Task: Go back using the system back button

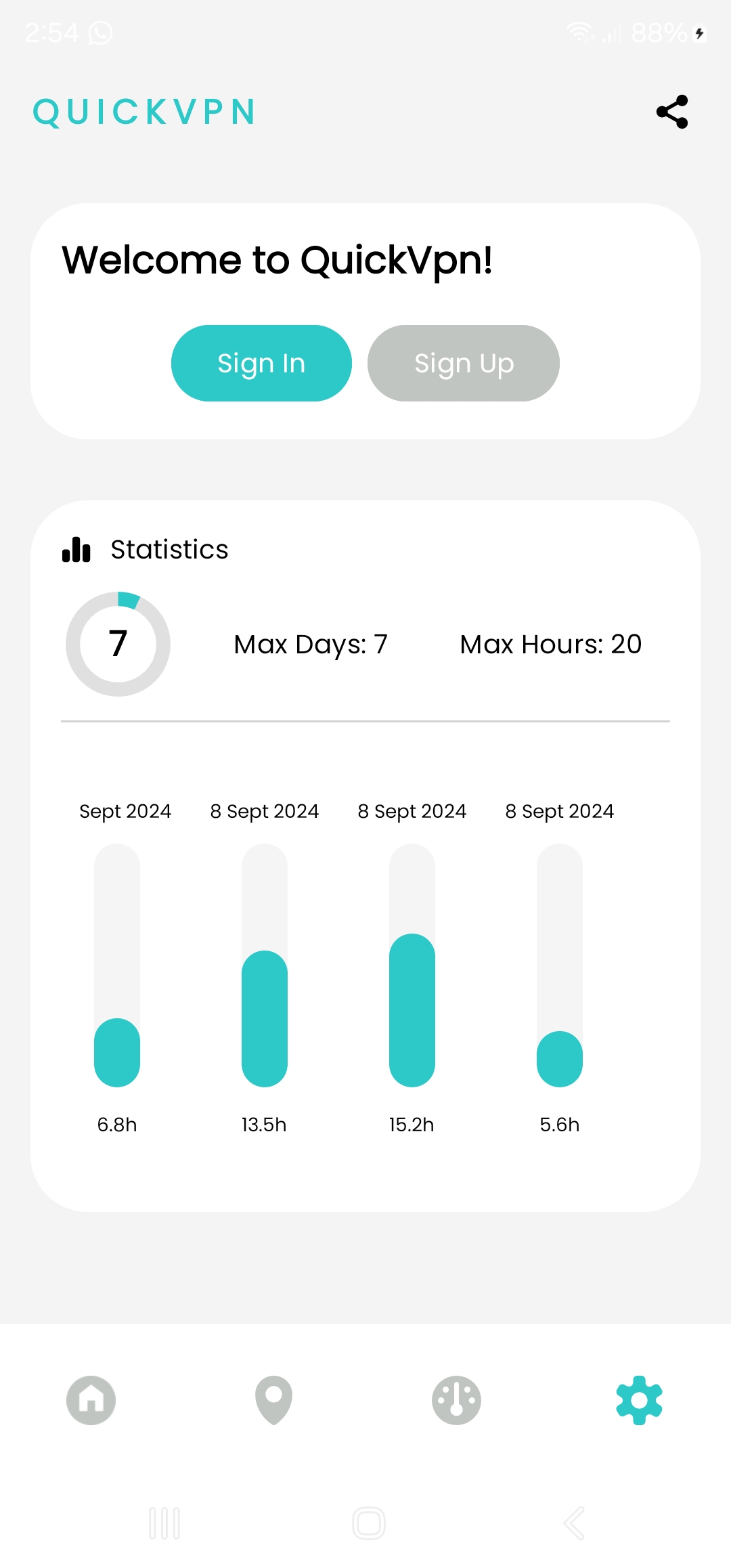Action: 574,1523
